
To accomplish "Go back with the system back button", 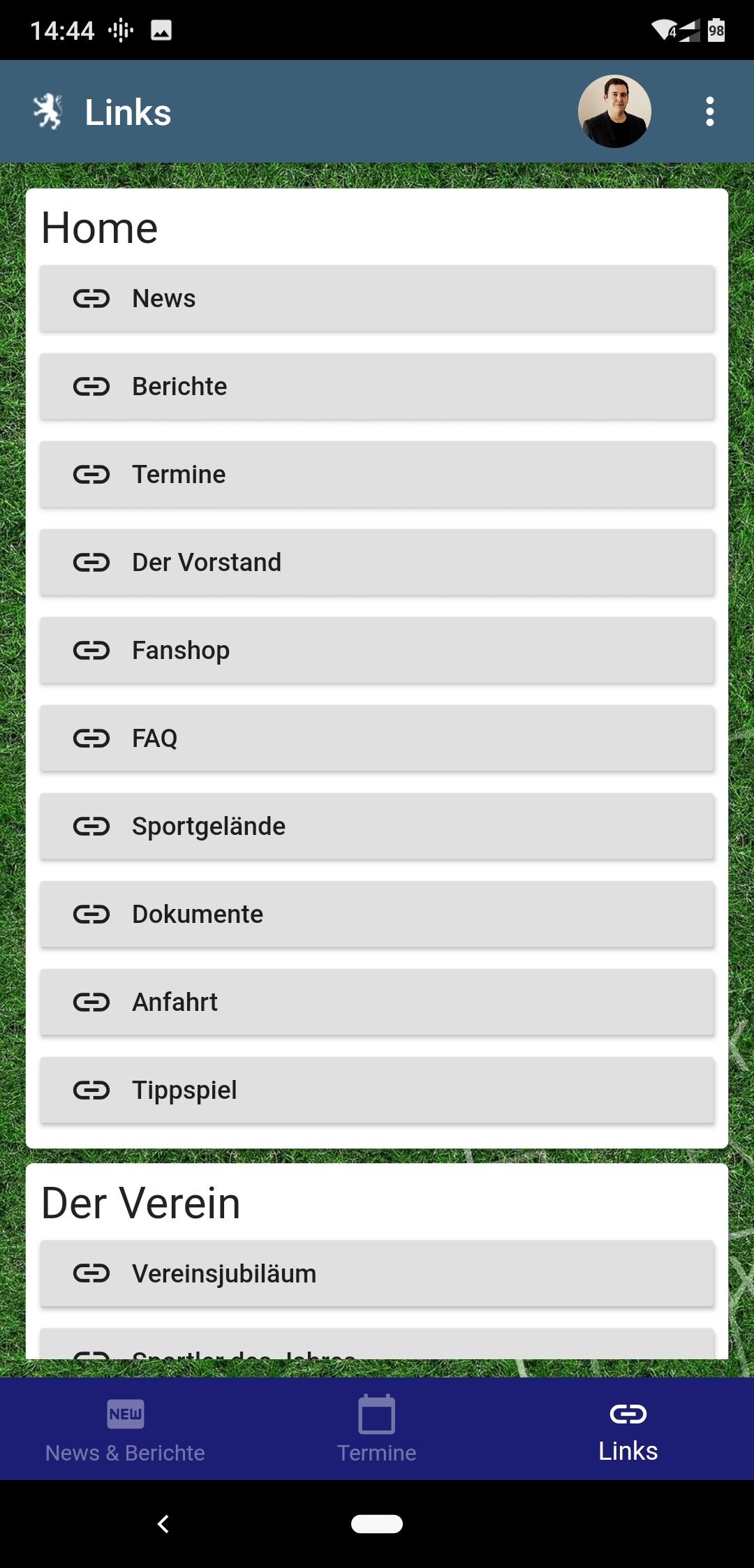I will (163, 1524).
